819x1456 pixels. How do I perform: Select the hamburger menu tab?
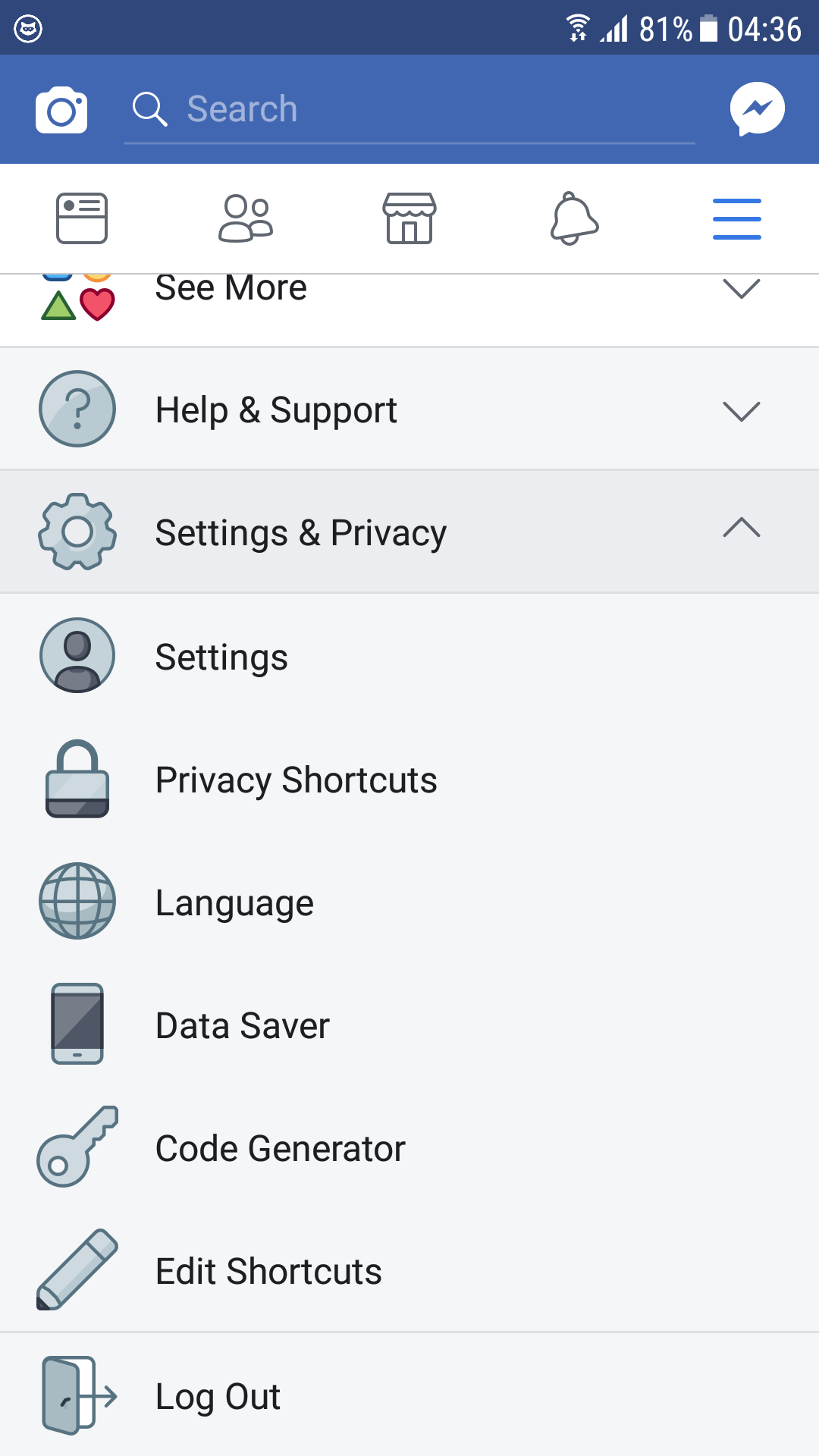click(x=737, y=218)
